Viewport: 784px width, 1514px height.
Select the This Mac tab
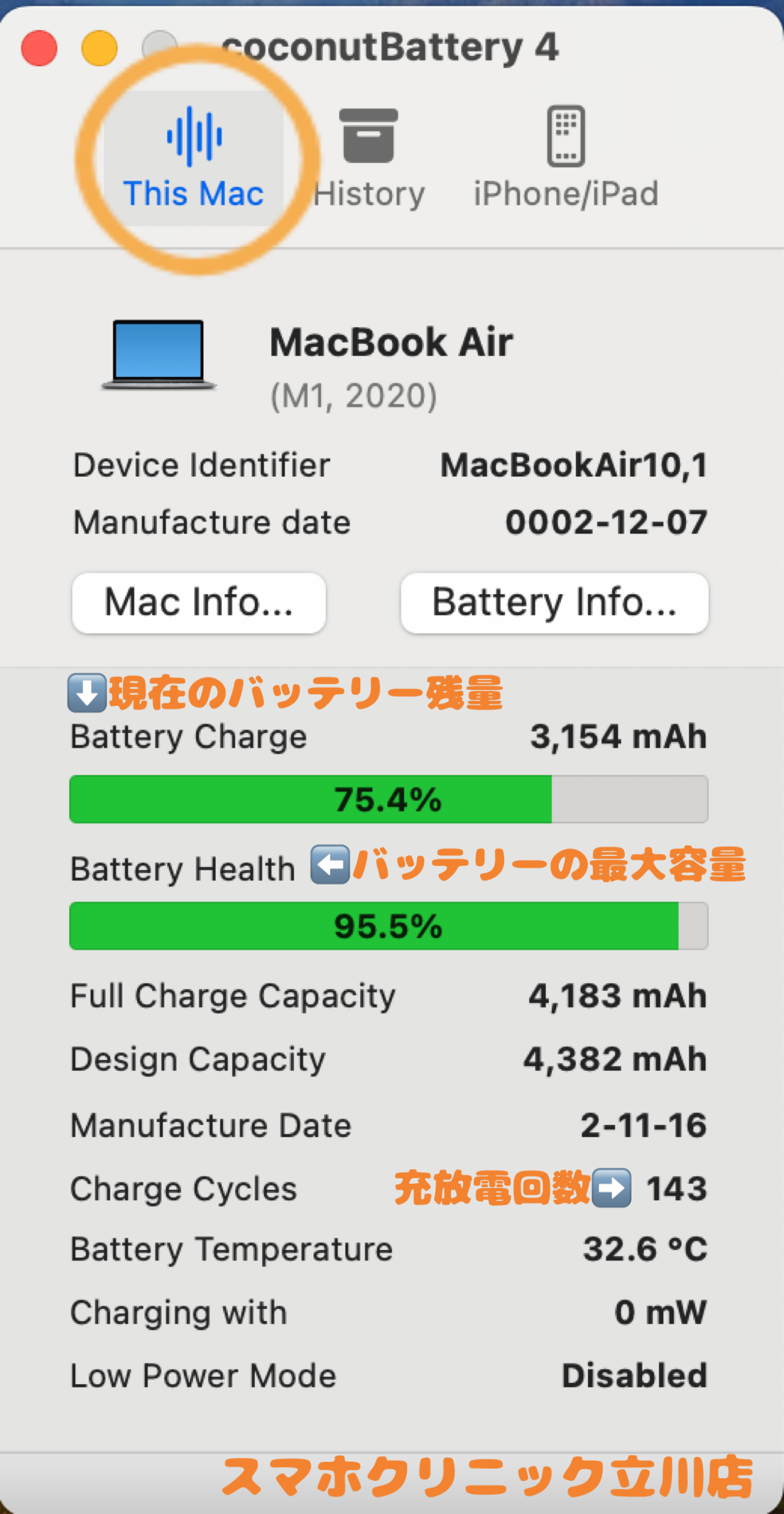tap(194, 158)
